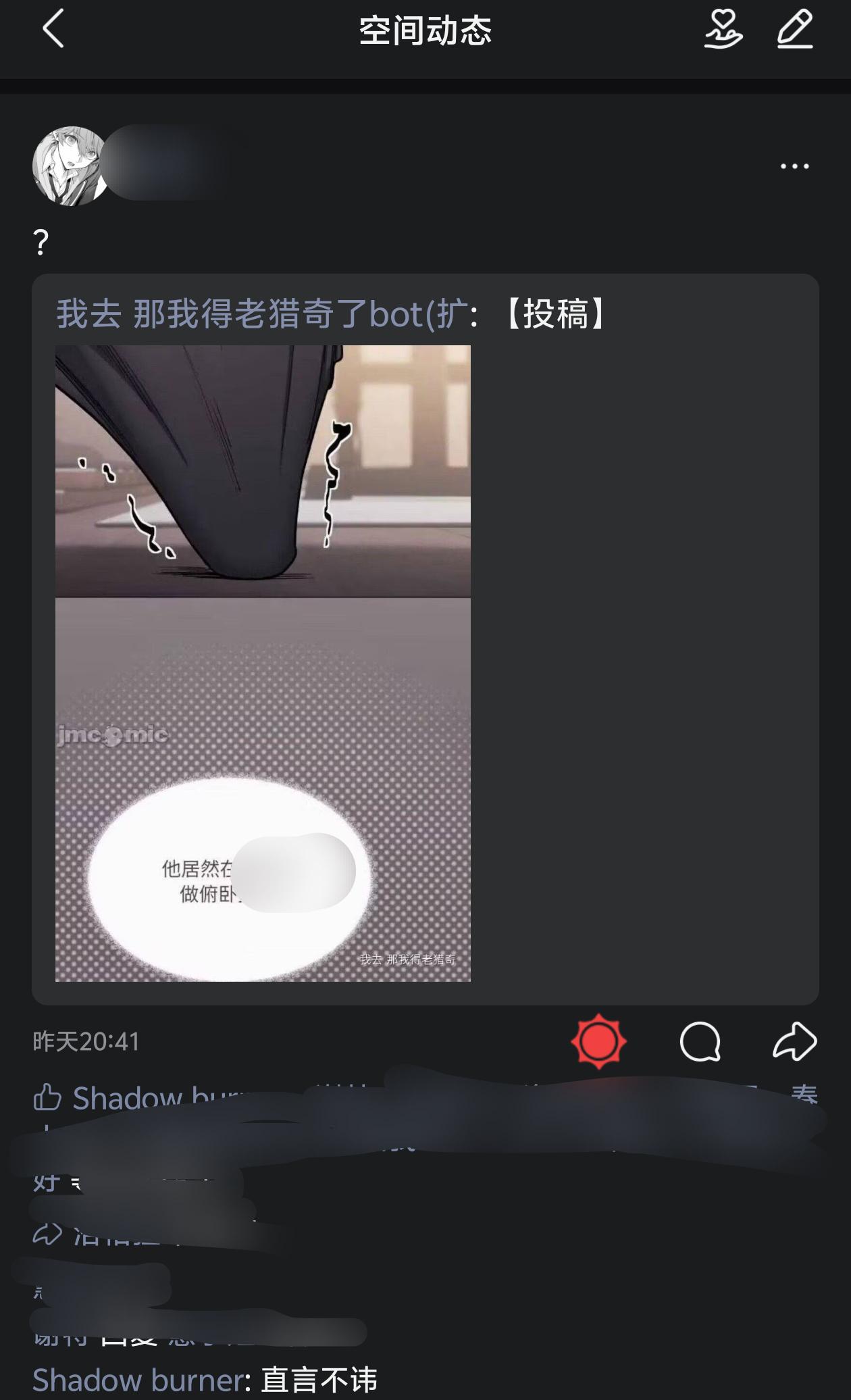Tap the red sun like icon
Image resolution: width=851 pixels, height=1400 pixels.
598,1041
